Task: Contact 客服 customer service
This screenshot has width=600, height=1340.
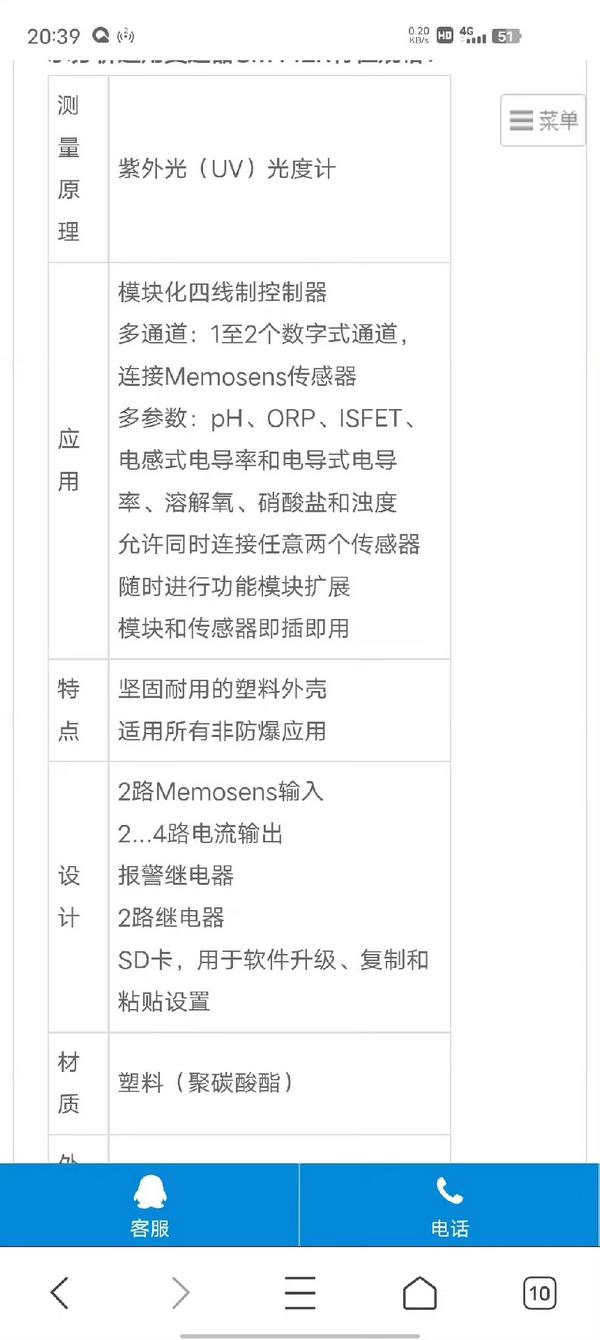Action: tap(150, 1205)
